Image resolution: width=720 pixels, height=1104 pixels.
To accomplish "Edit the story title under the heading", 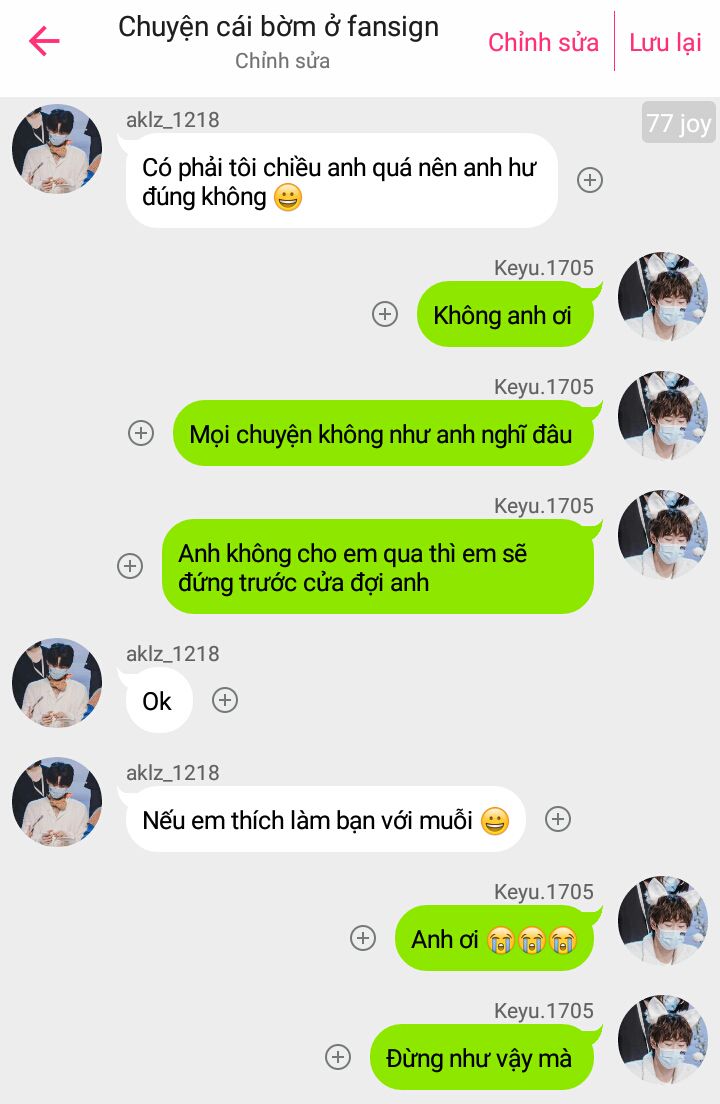I will [x=282, y=61].
